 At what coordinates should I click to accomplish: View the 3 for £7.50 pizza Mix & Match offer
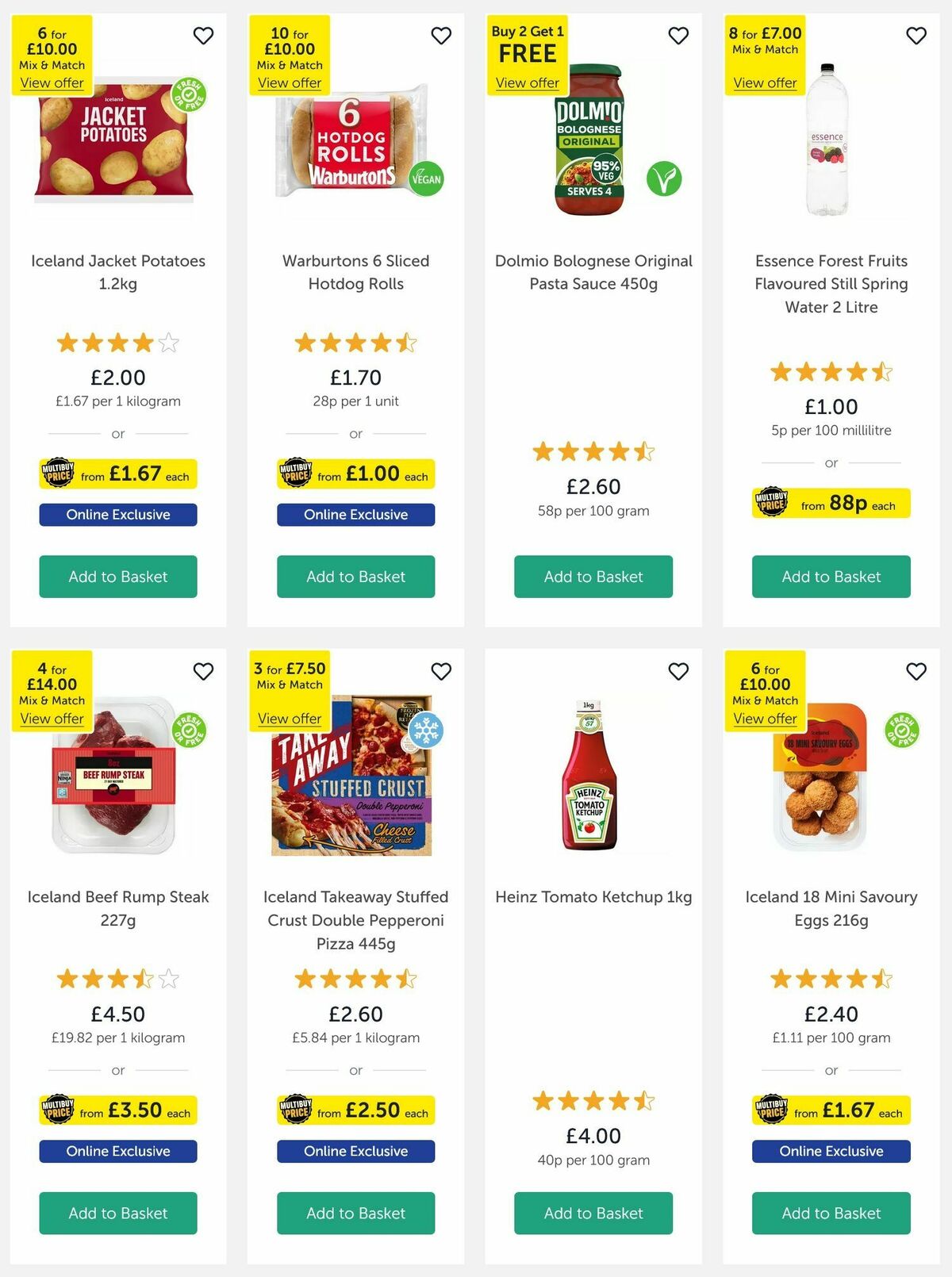(290, 719)
